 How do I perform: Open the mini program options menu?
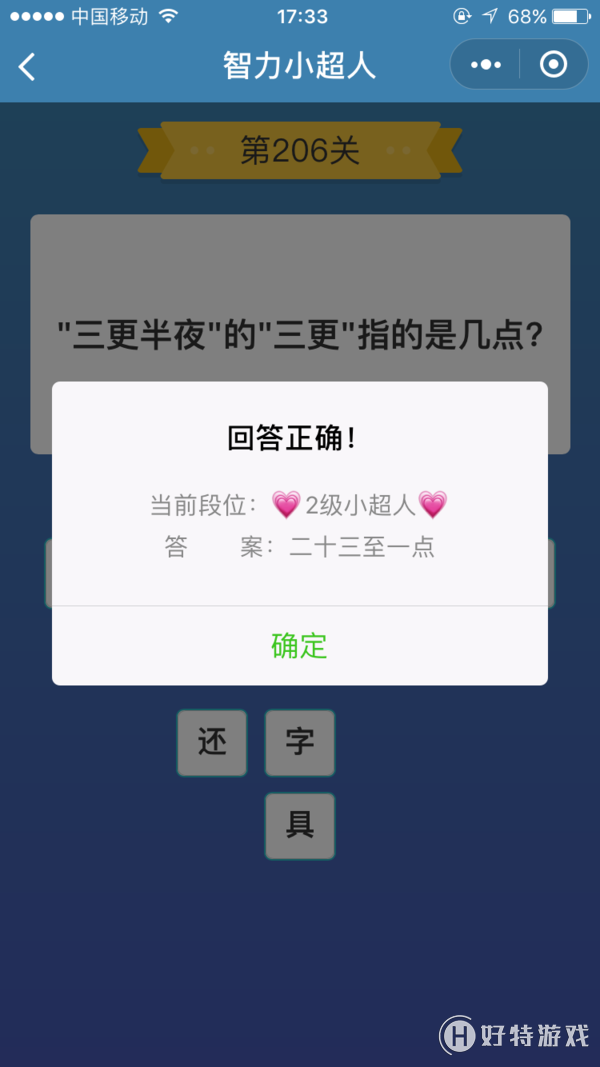[486, 65]
